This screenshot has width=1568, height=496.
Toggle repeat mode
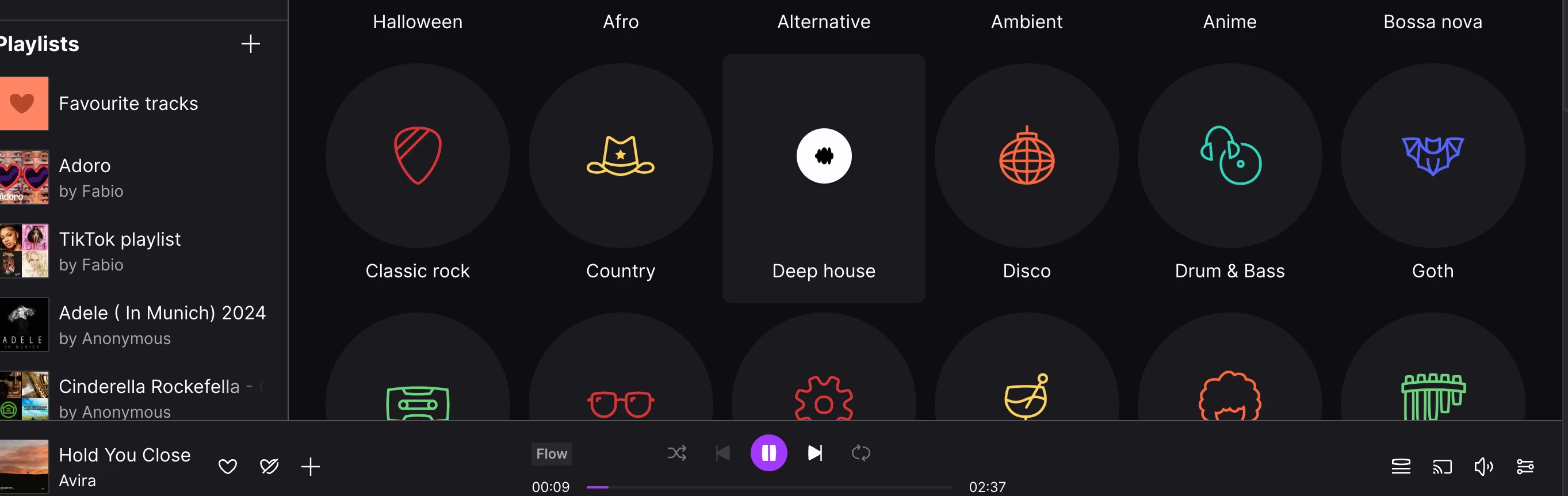click(861, 453)
